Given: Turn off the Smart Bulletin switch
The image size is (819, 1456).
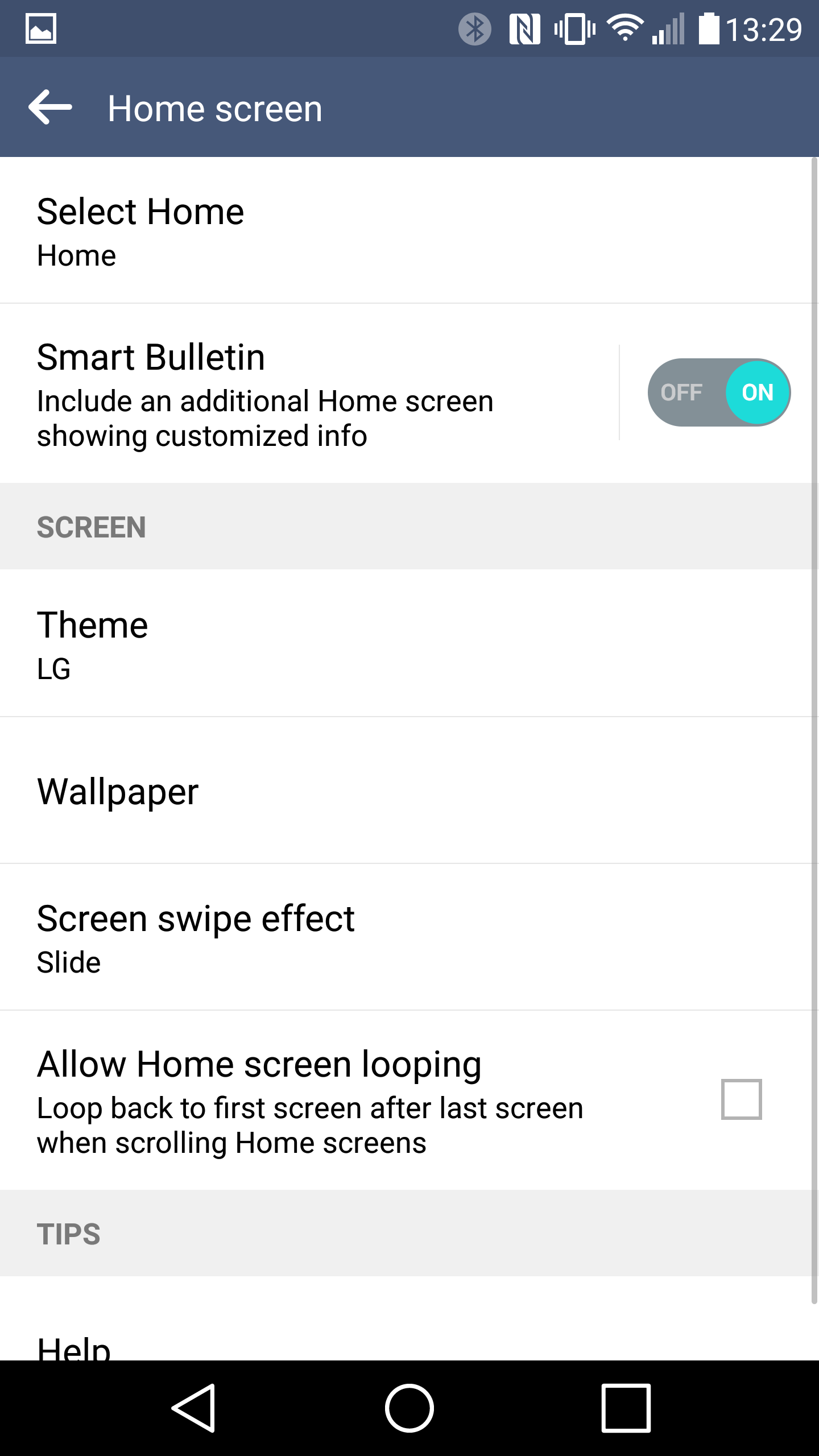Looking at the screenshot, I should [719, 392].
